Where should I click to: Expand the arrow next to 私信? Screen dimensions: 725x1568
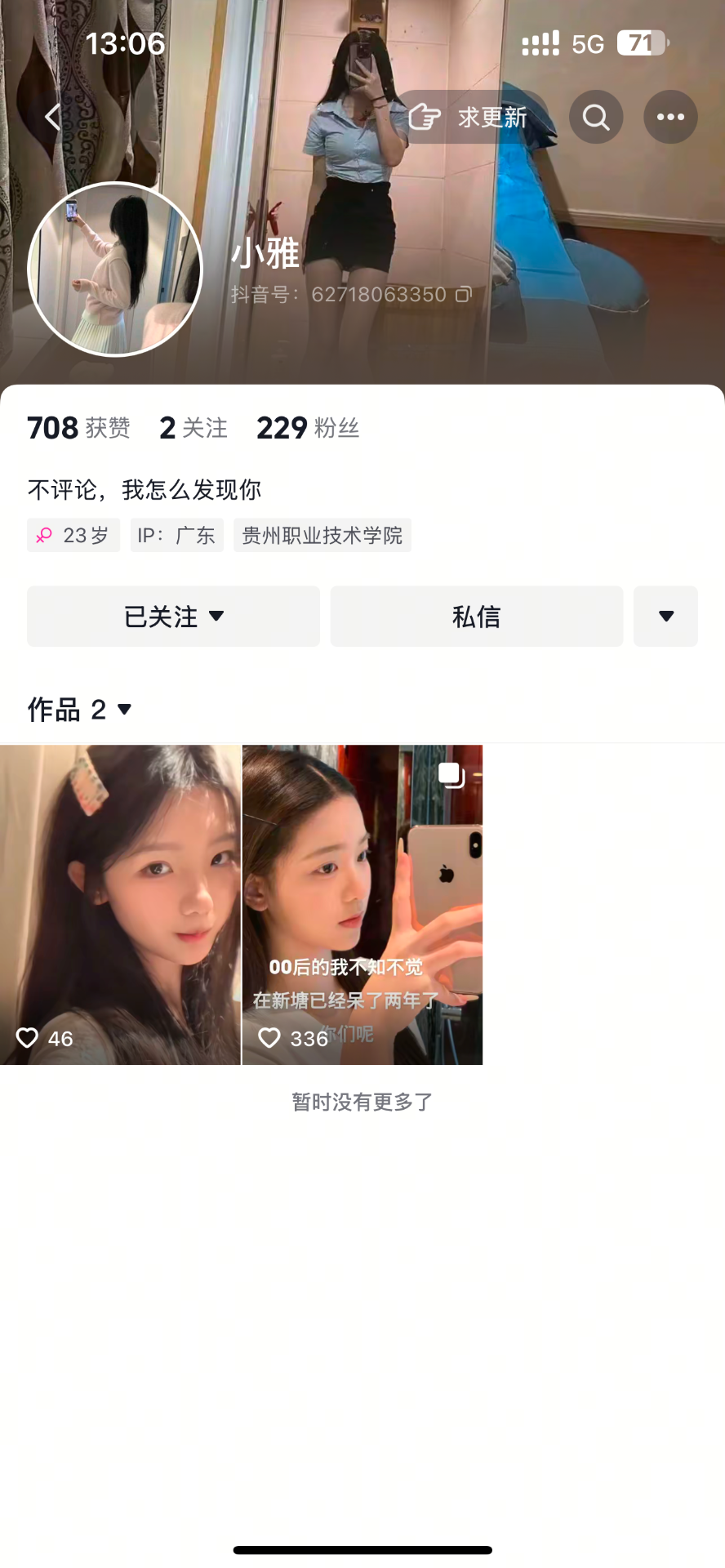click(665, 617)
